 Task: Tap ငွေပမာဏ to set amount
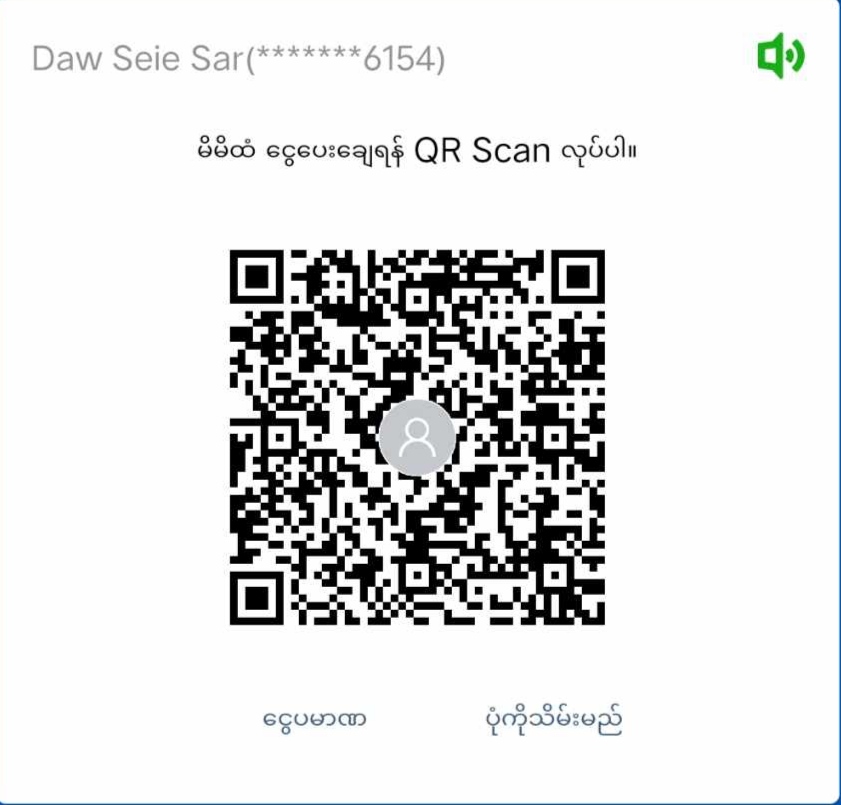click(315, 720)
